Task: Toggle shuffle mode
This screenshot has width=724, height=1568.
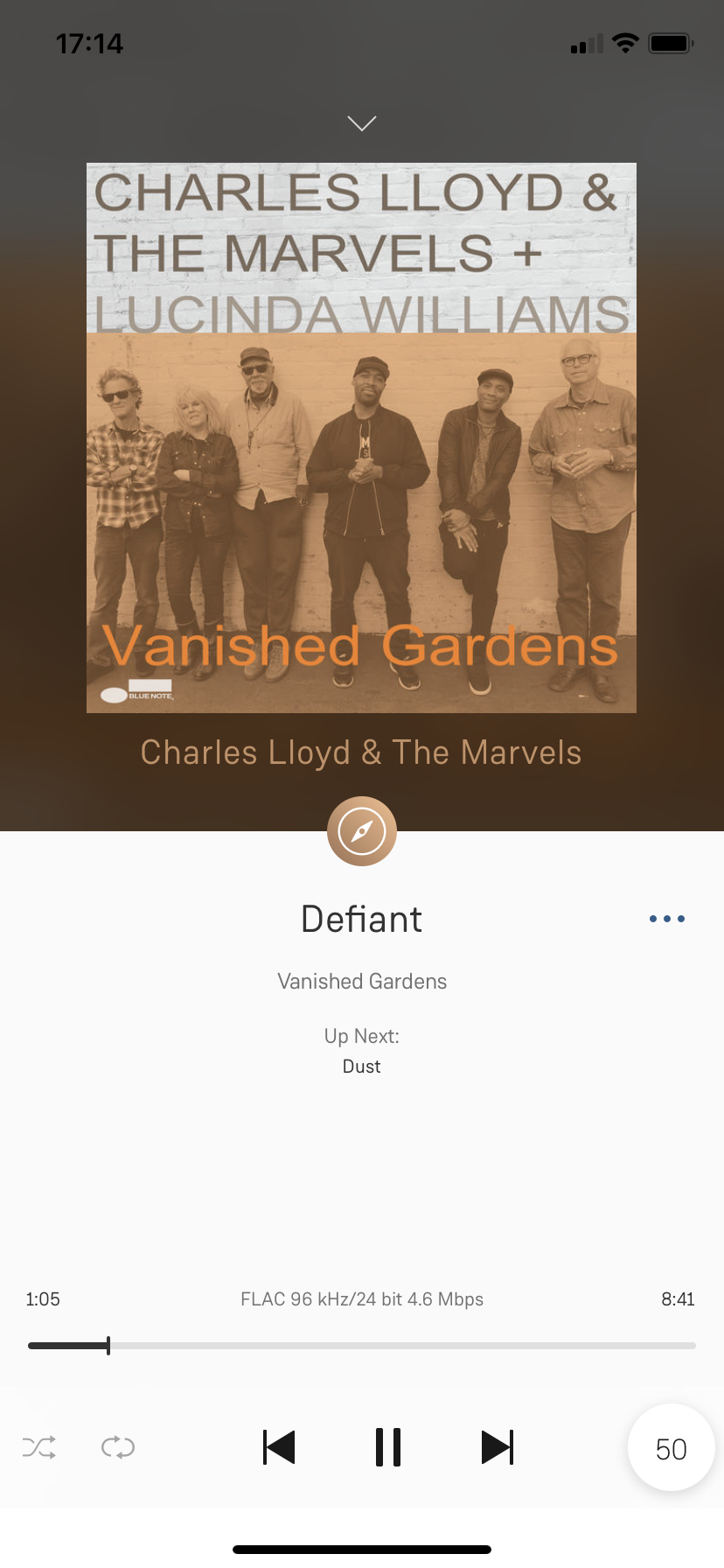Action: pos(39,1447)
